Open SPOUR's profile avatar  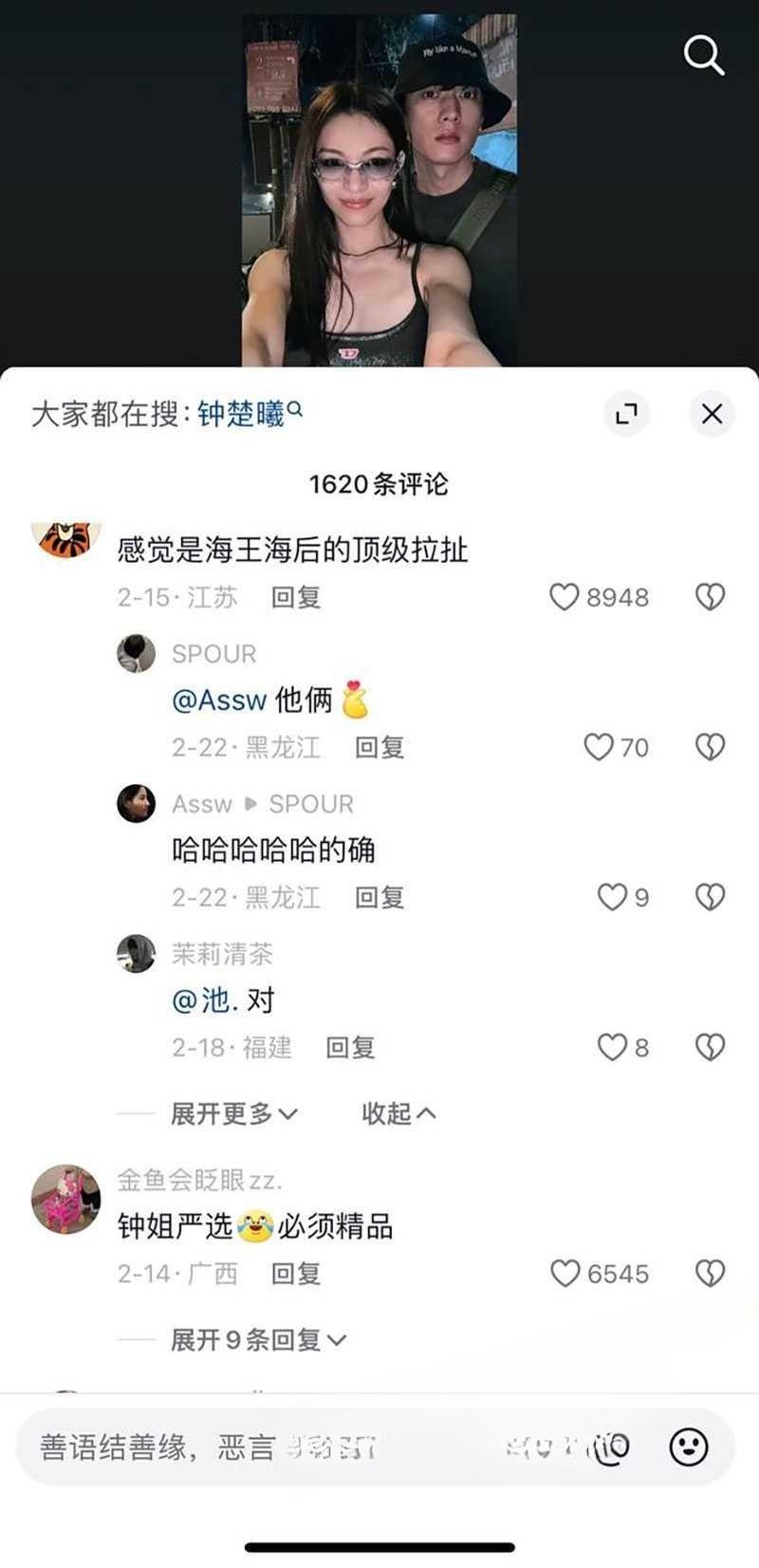pos(136,654)
